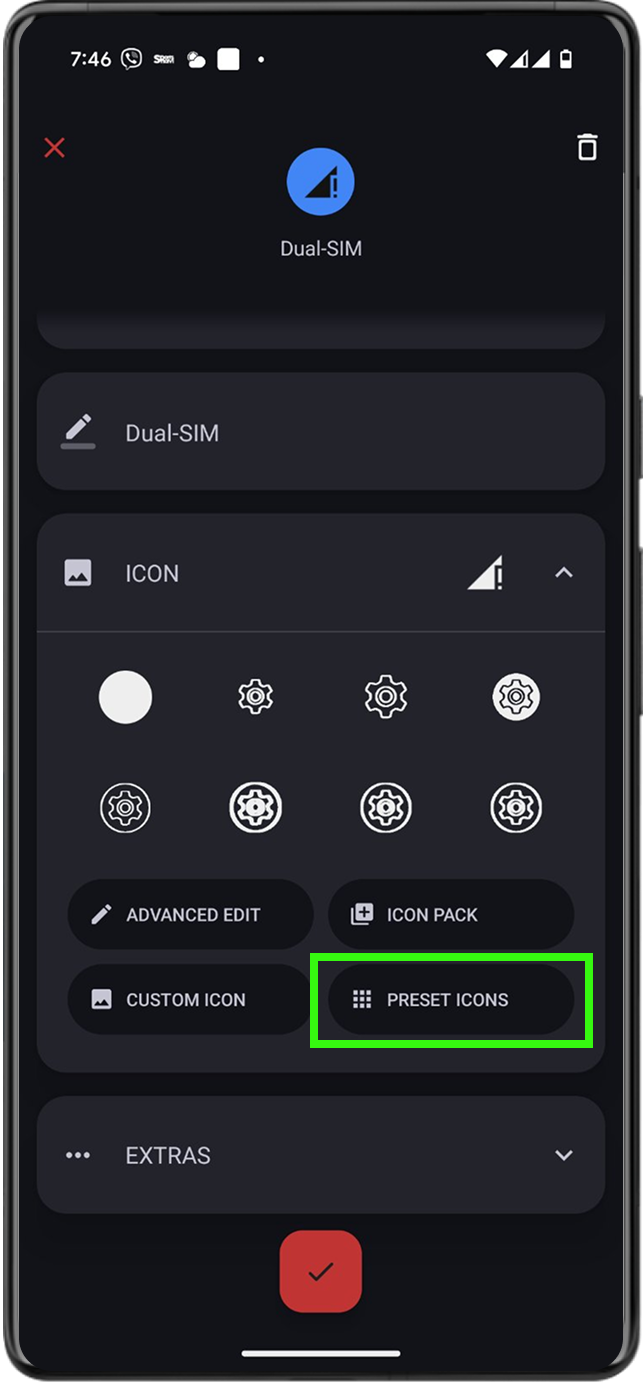This screenshot has height=1390, width=643.
Task: Expand the EXTRAS section
Action: click(564, 1155)
